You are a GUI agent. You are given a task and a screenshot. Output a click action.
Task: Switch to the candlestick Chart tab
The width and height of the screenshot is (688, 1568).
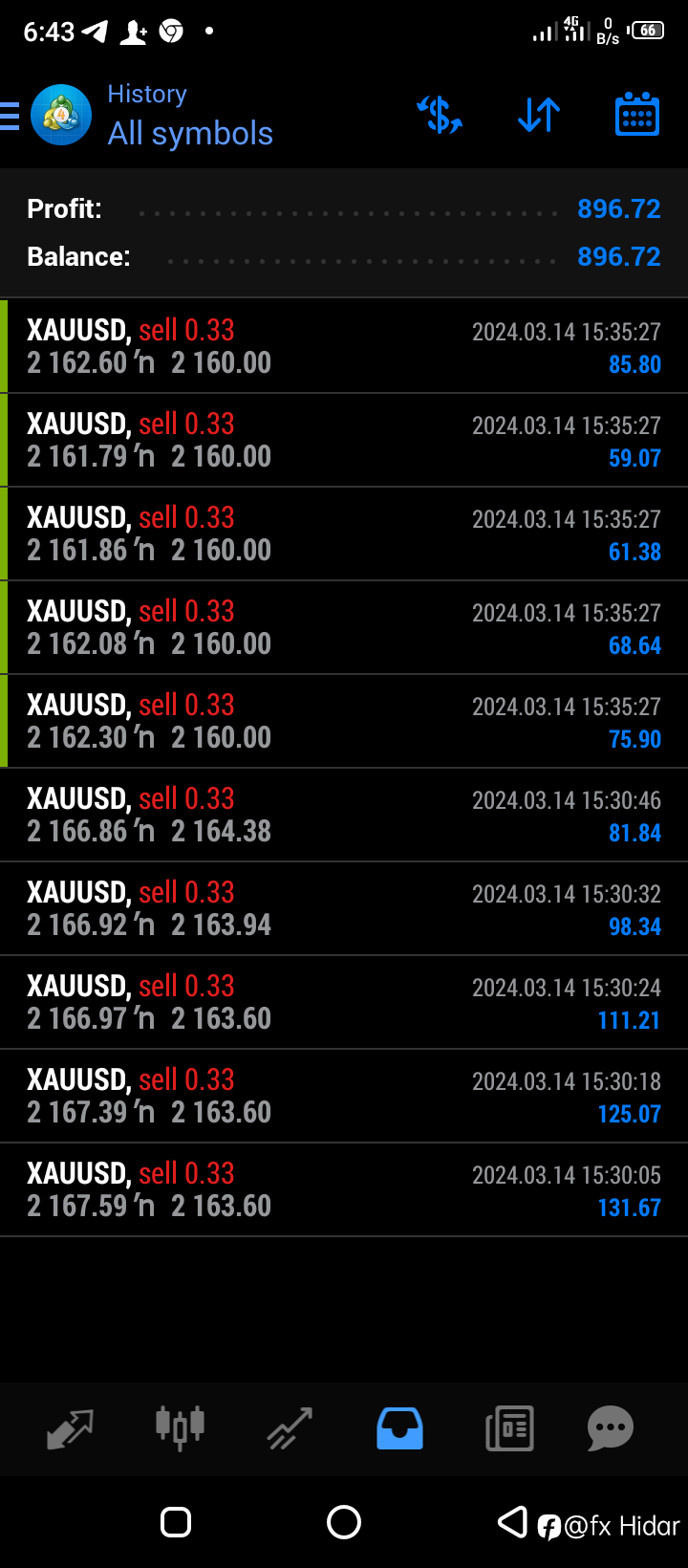[180, 1428]
